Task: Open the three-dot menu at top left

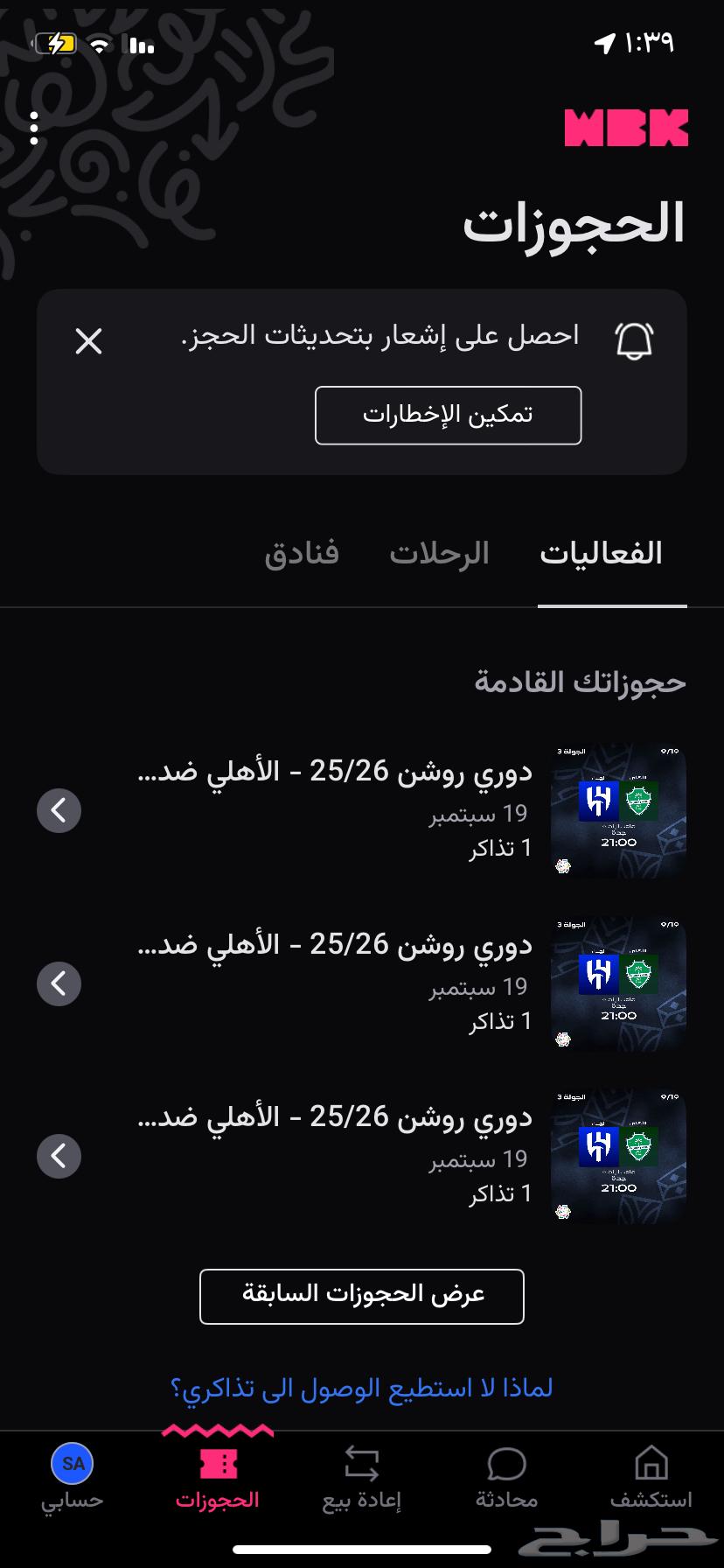Action: tap(35, 128)
